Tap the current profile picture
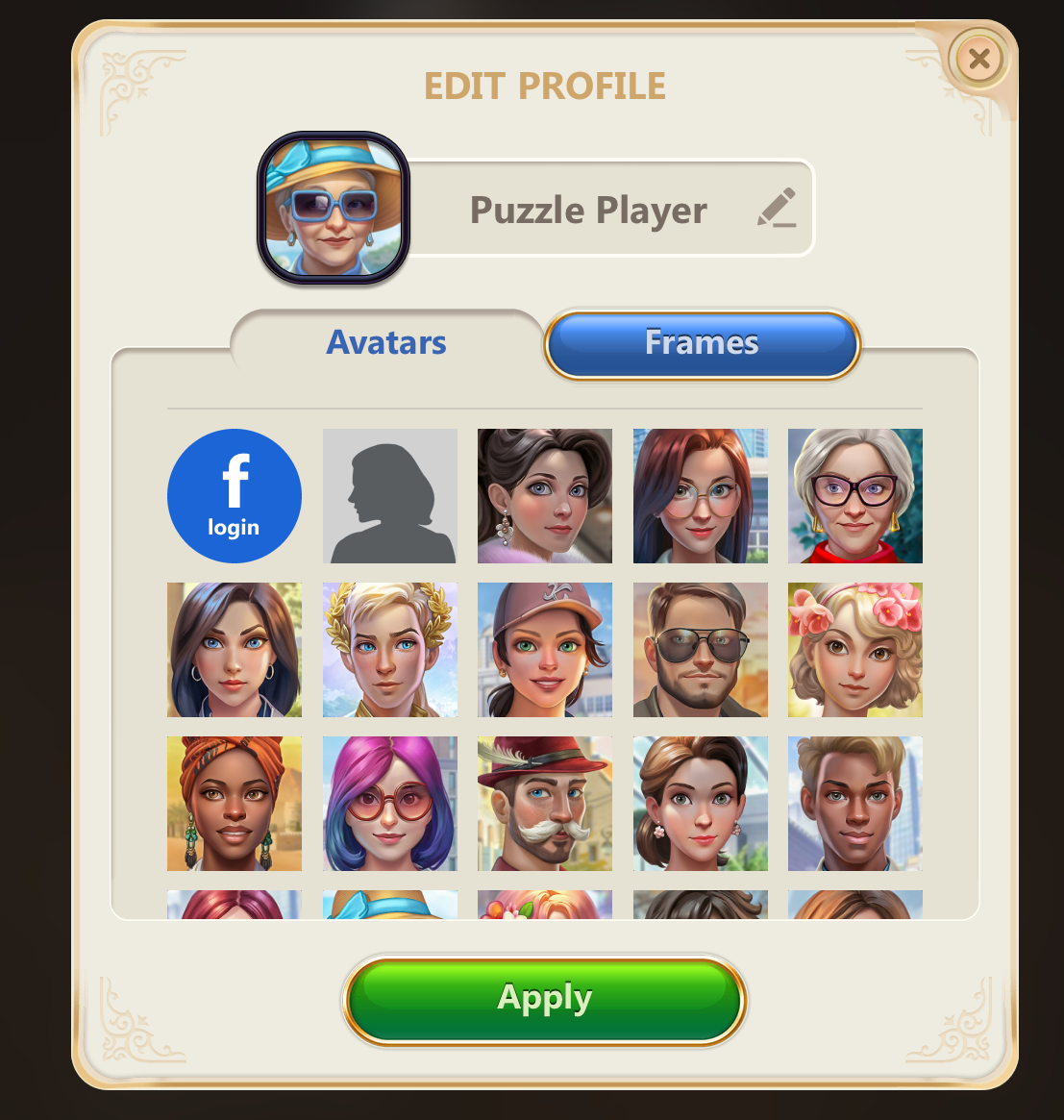 click(334, 209)
